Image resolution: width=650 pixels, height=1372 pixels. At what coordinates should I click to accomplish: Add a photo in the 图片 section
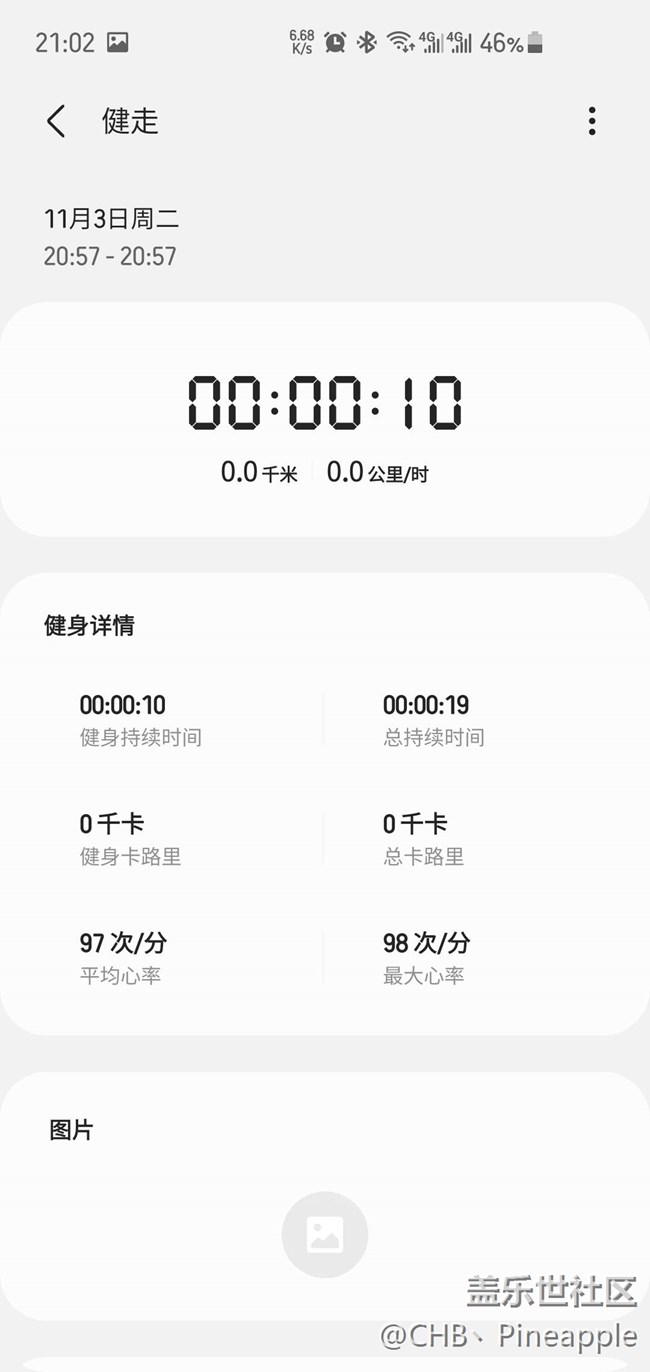click(325, 1234)
